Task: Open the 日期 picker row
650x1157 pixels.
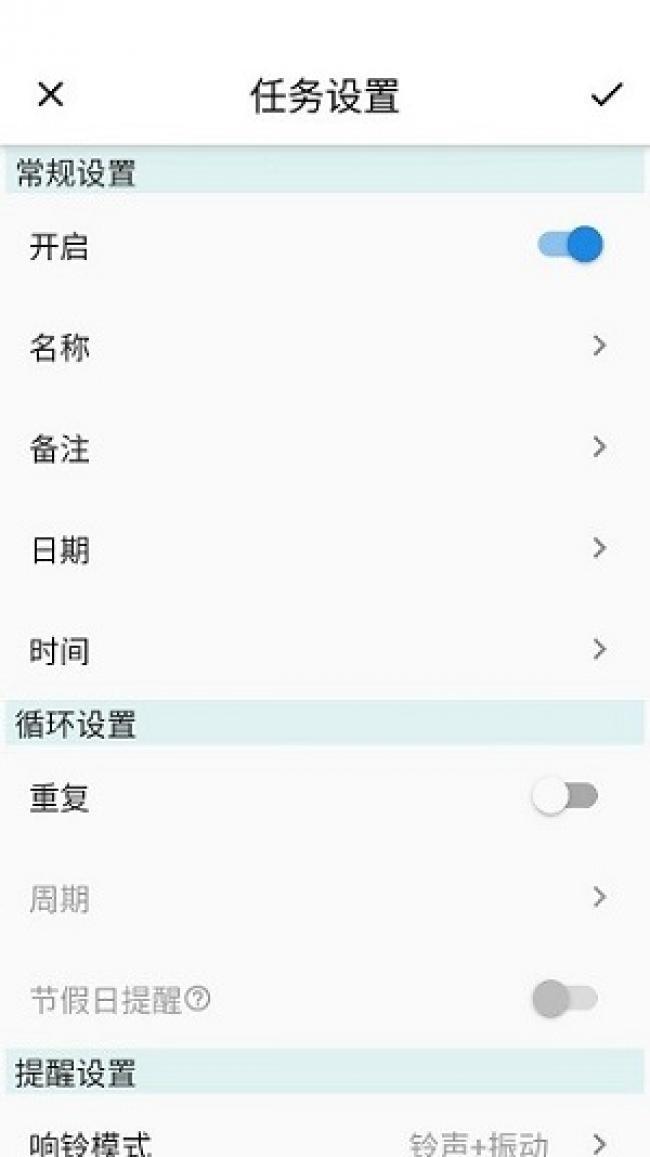Action: pos(325,549)
